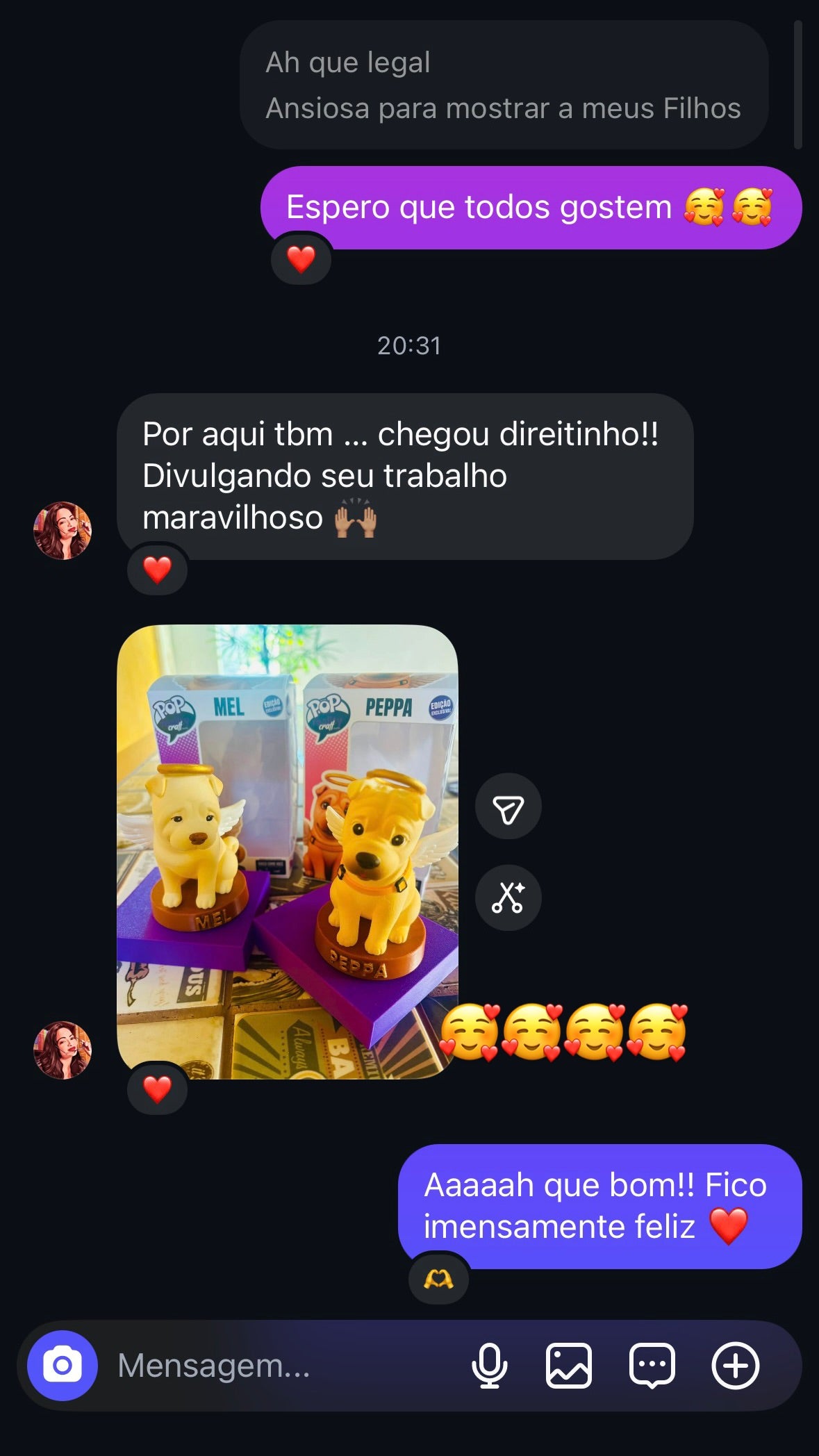819x1456 pixels.
Task: Open the camera from the message bar
Action: 63,1365
